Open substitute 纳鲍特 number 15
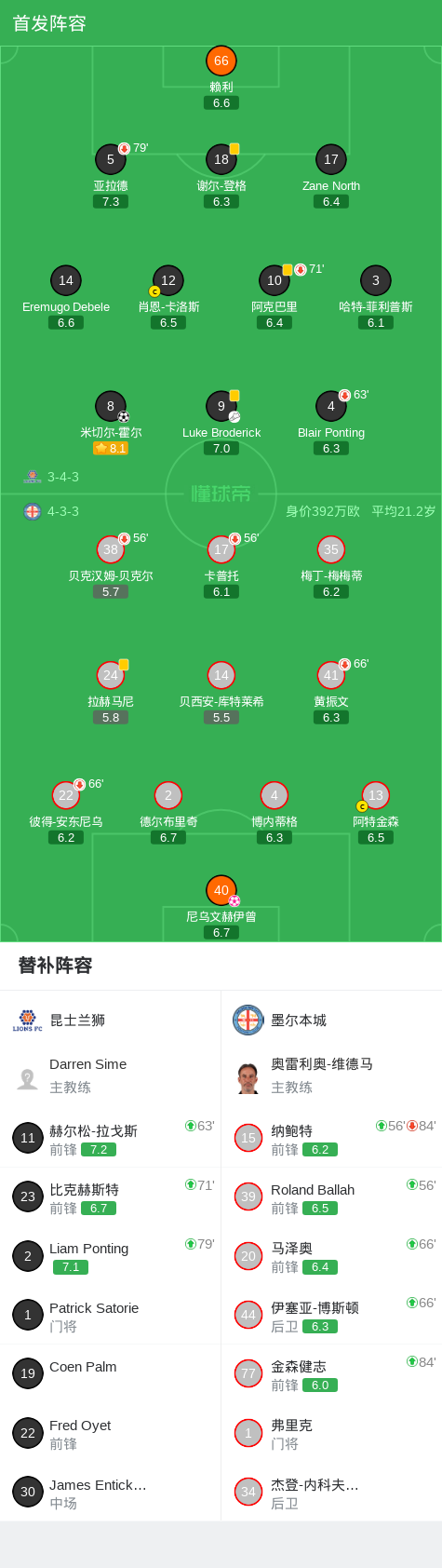Image resolution: width=442 pixels, height=1568 pixels. tap(331, 1139)
